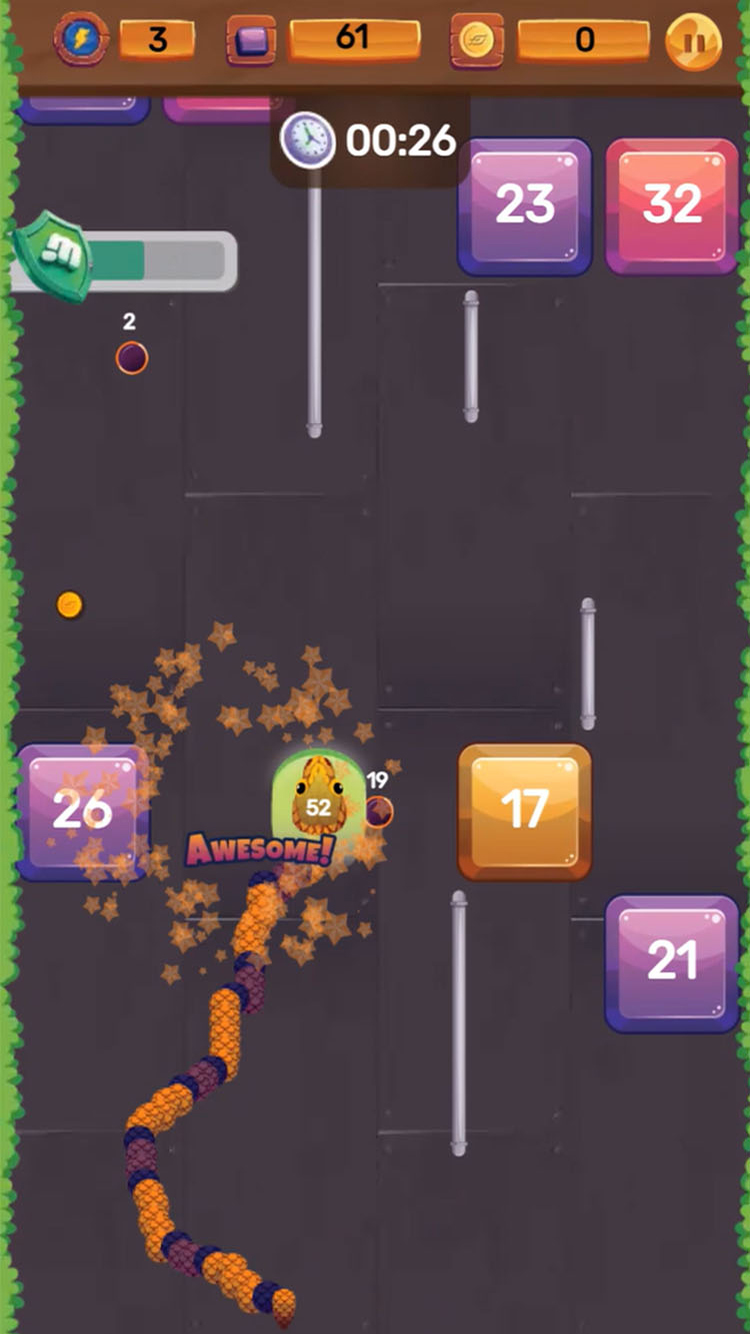The width and height of the screenshot is (750, 1334).
Task: Pause the game
Action: click(693, 42)
